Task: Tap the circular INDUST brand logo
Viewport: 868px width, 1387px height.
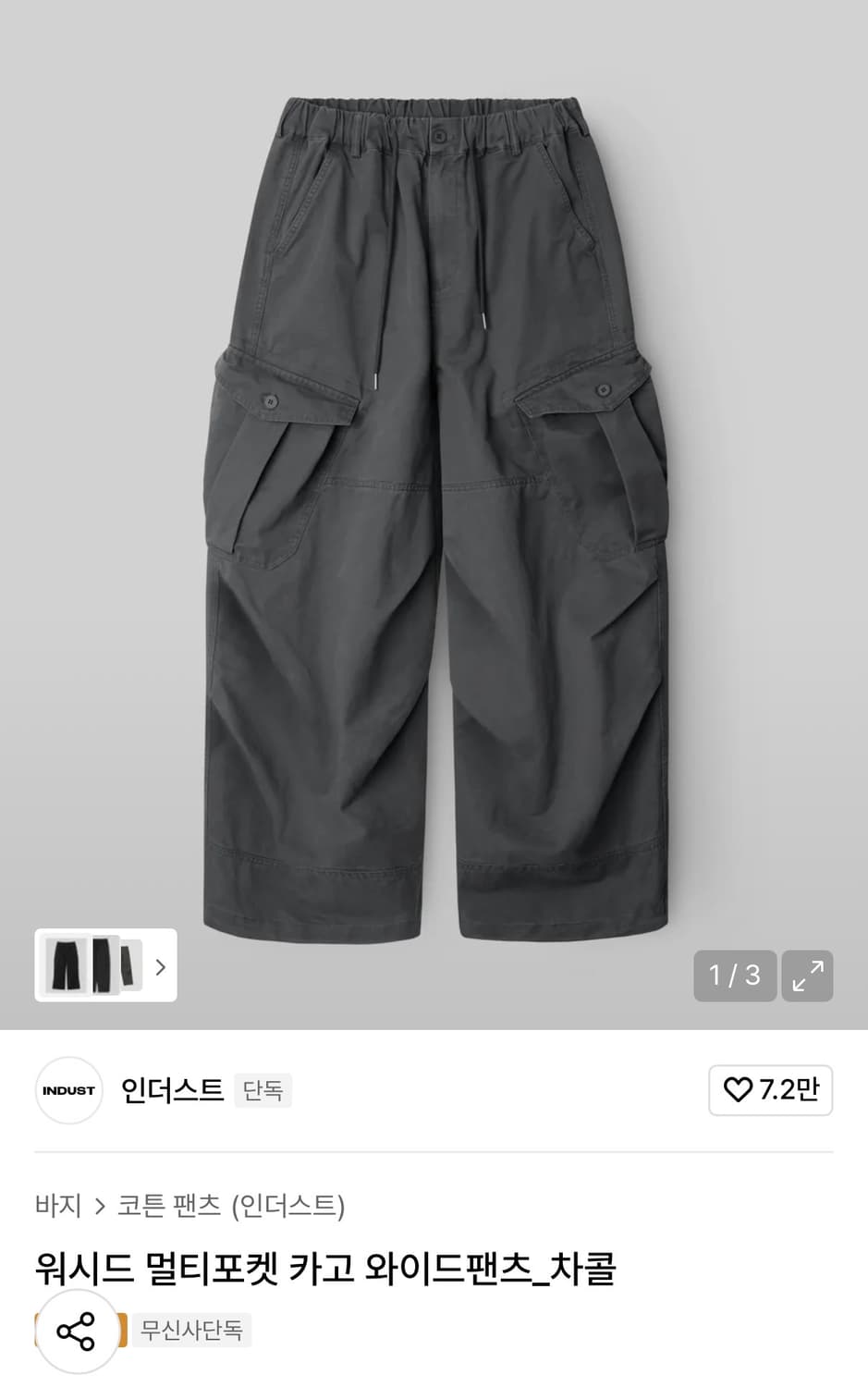Action: (68, 1090)
